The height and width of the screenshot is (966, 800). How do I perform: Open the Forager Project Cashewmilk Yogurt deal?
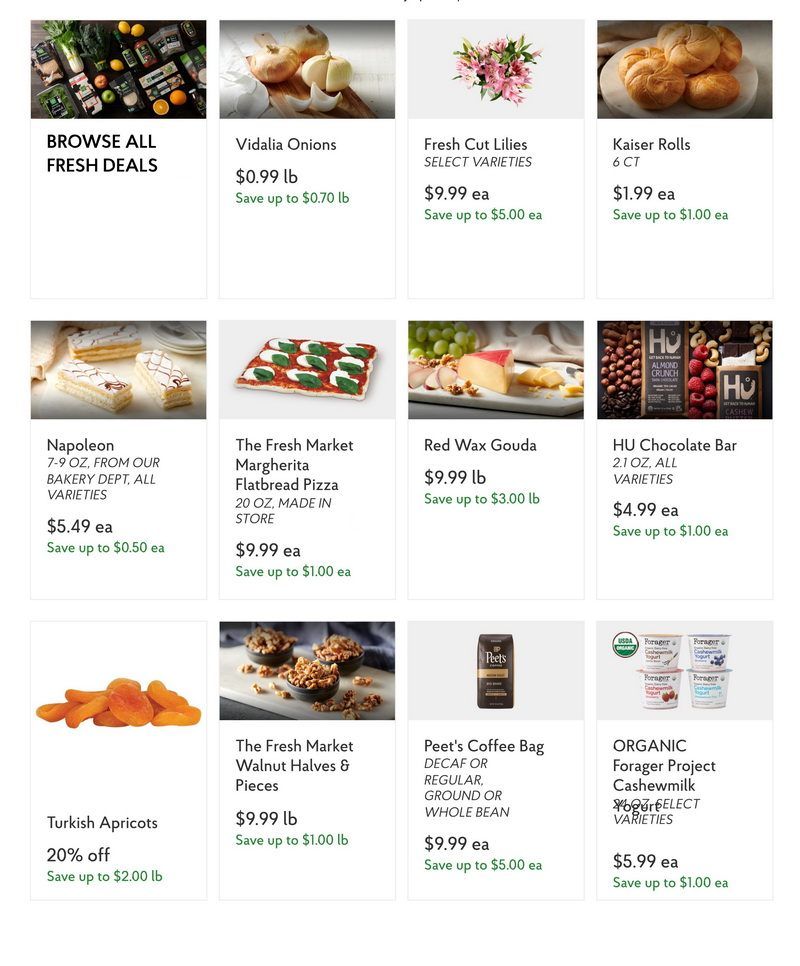tap(684, 670)
